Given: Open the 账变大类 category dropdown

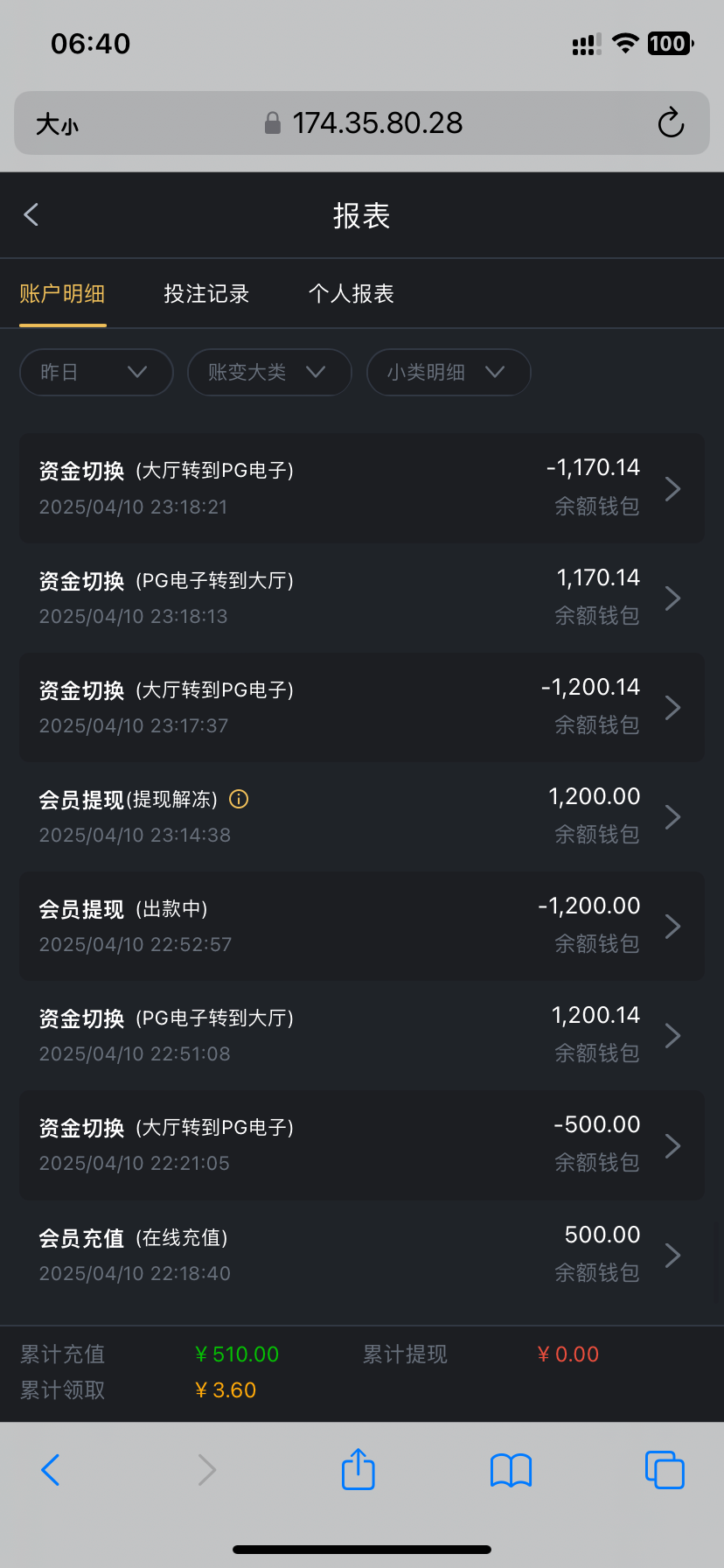Looking at the screenshot, I should 269,372.
